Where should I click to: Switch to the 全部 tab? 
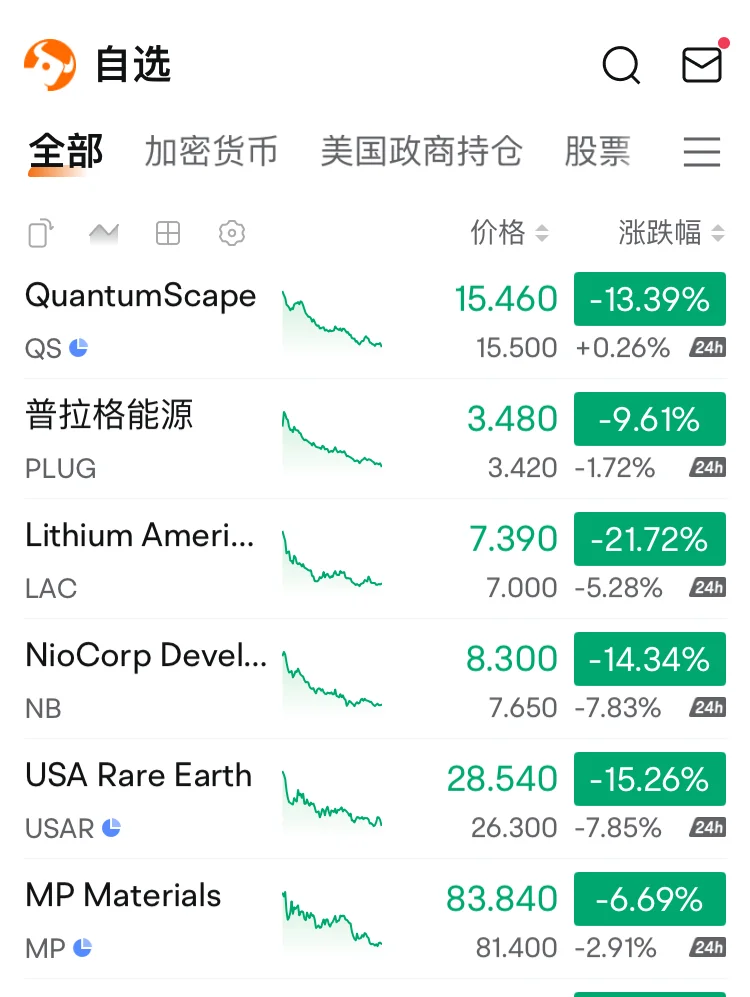pyautogui.click(x=66, y=152)
